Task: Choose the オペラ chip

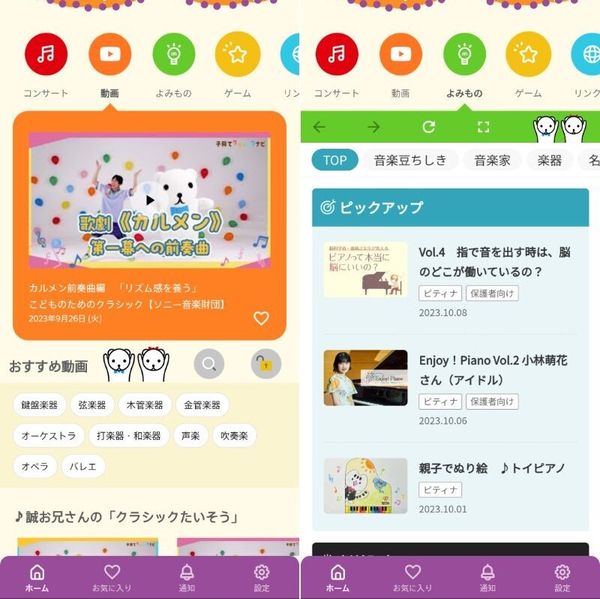Action: pyautogui.click(x=35, y=466)
